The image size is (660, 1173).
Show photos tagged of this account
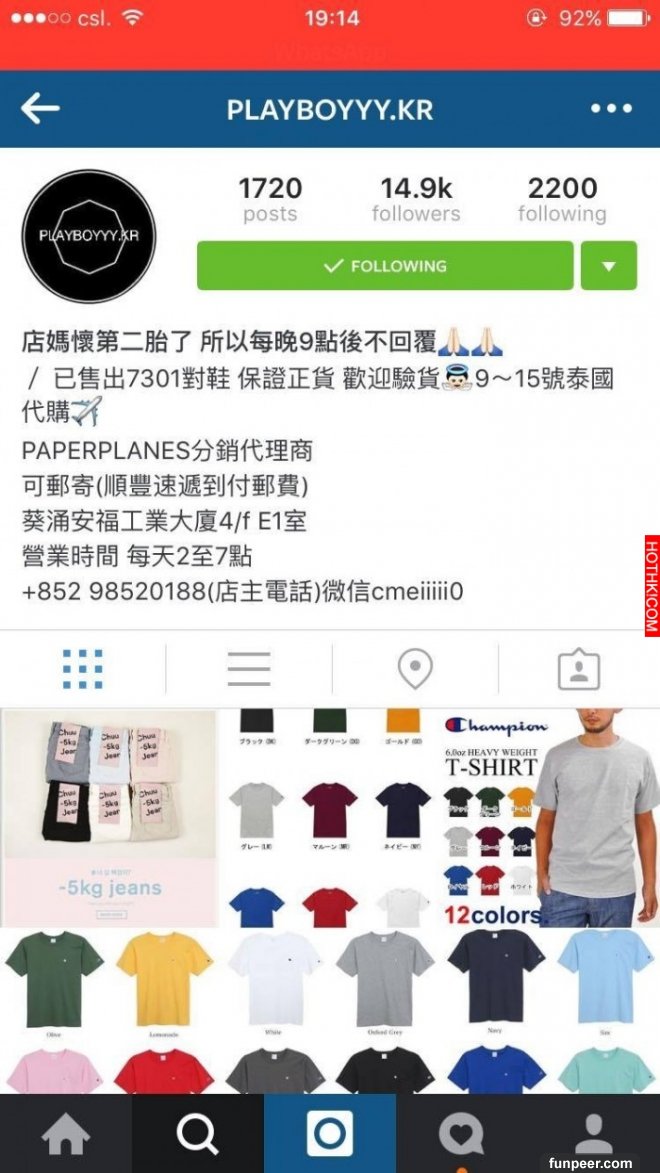pos(578,669)
